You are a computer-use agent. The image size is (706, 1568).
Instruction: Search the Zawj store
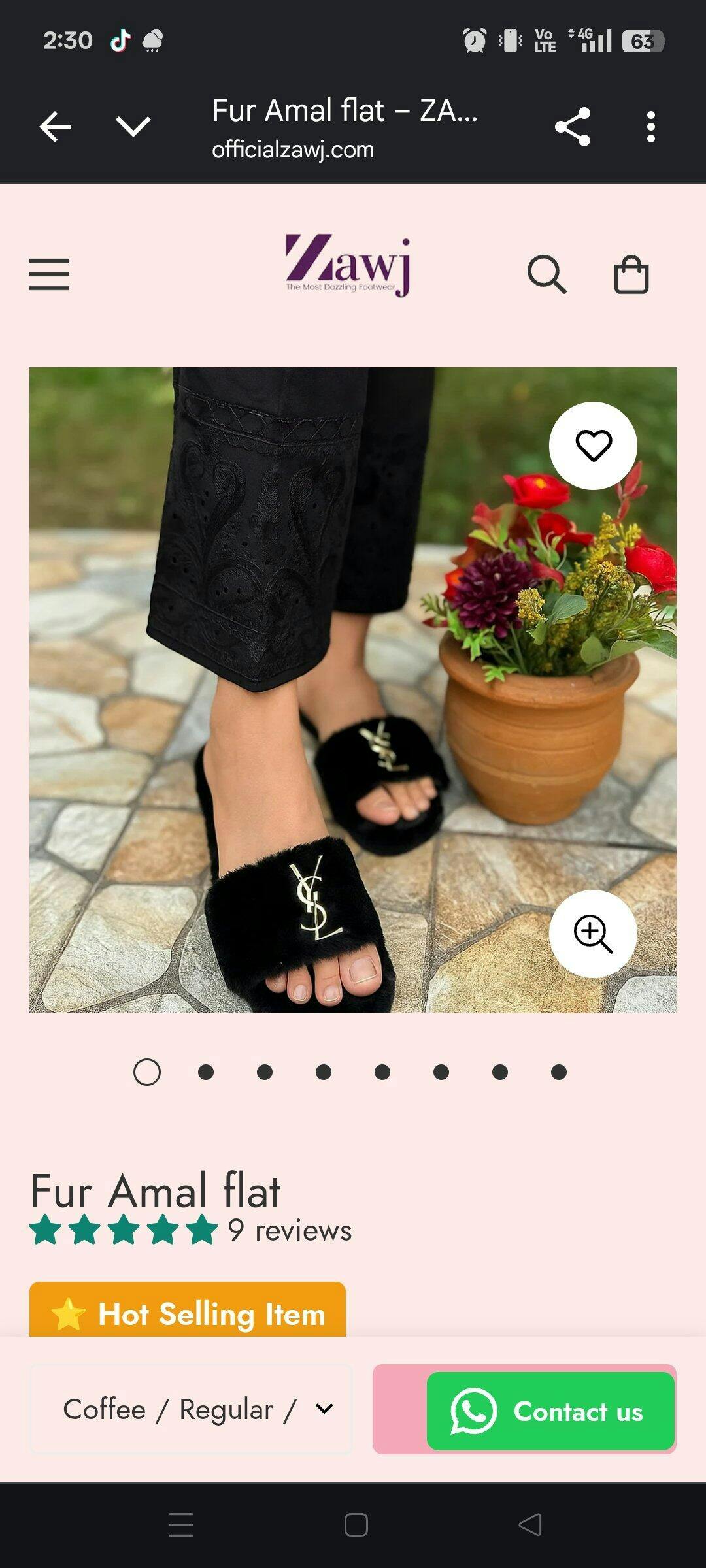tap(546, 274)
